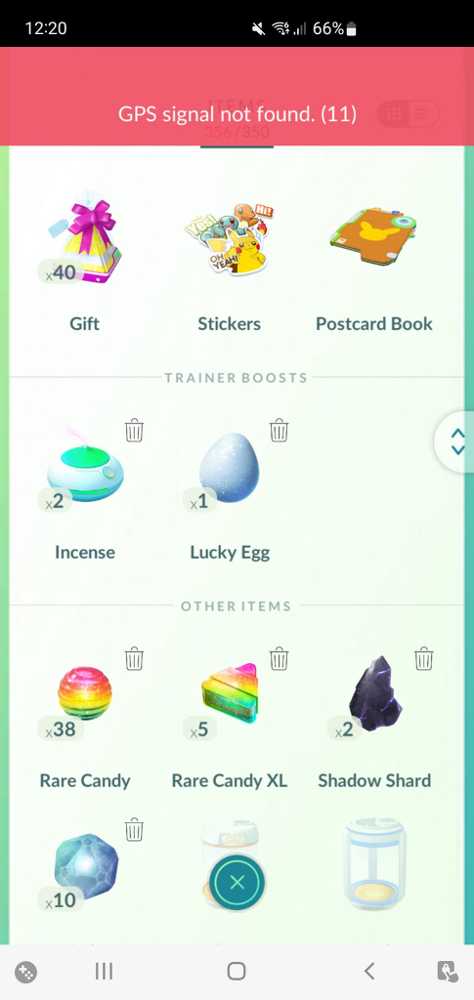This screenshot has height=1000, width=474.
Task: Tap the trash icon for Rare Candy XL
Action: click(279, 658)
